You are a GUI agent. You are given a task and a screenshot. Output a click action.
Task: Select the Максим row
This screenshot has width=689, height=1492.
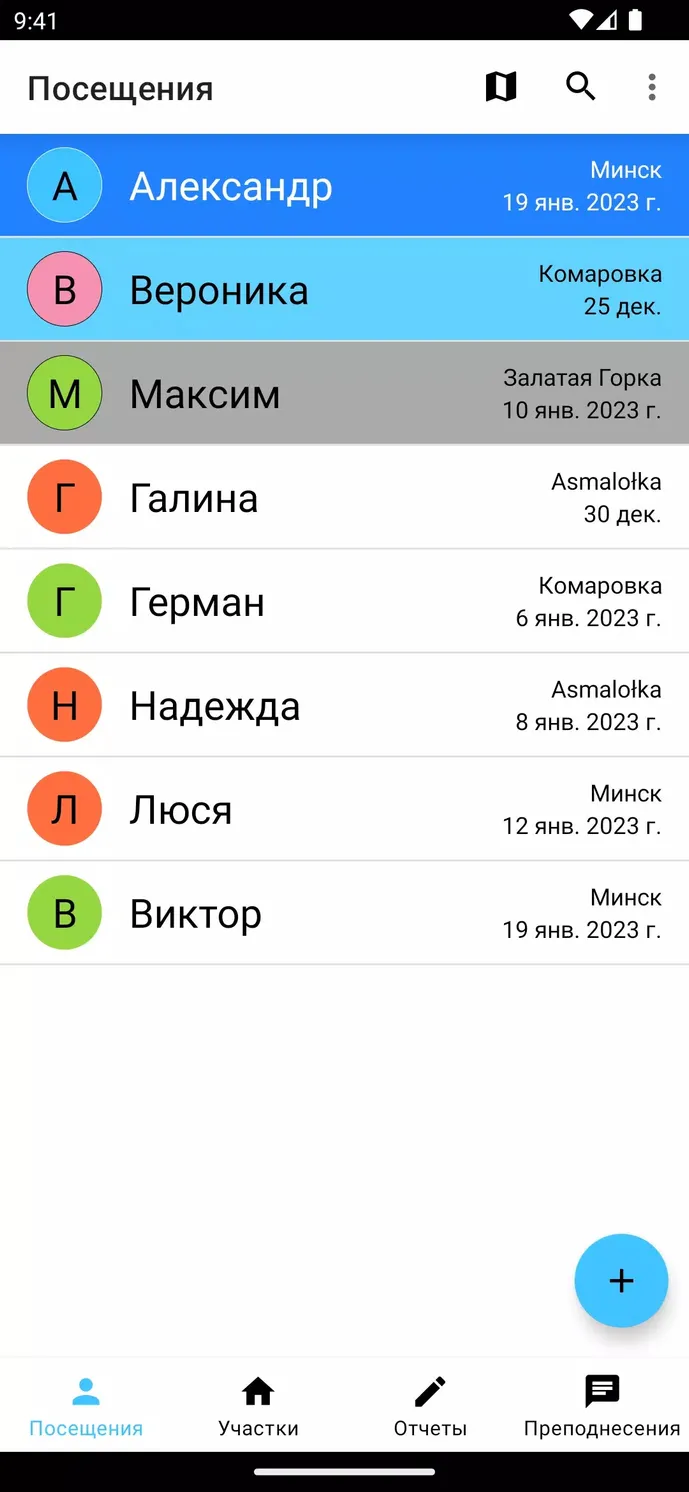[344, 394]
